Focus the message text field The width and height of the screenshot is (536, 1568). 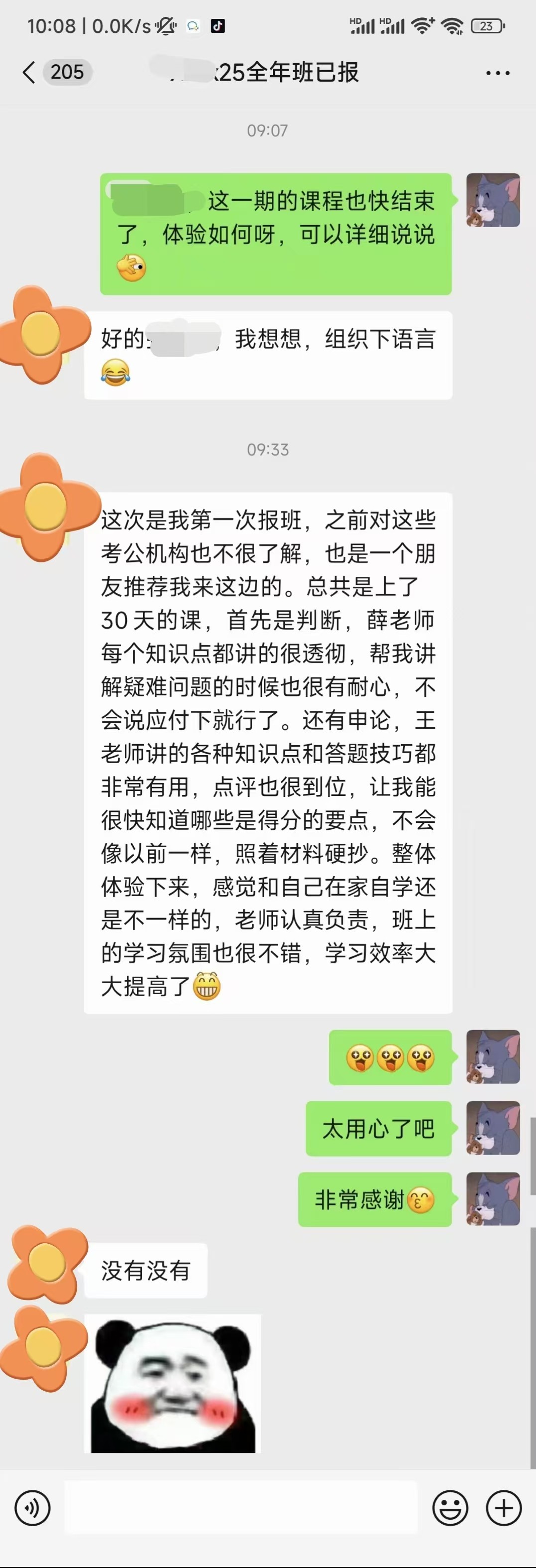[x=241, y=1507]
